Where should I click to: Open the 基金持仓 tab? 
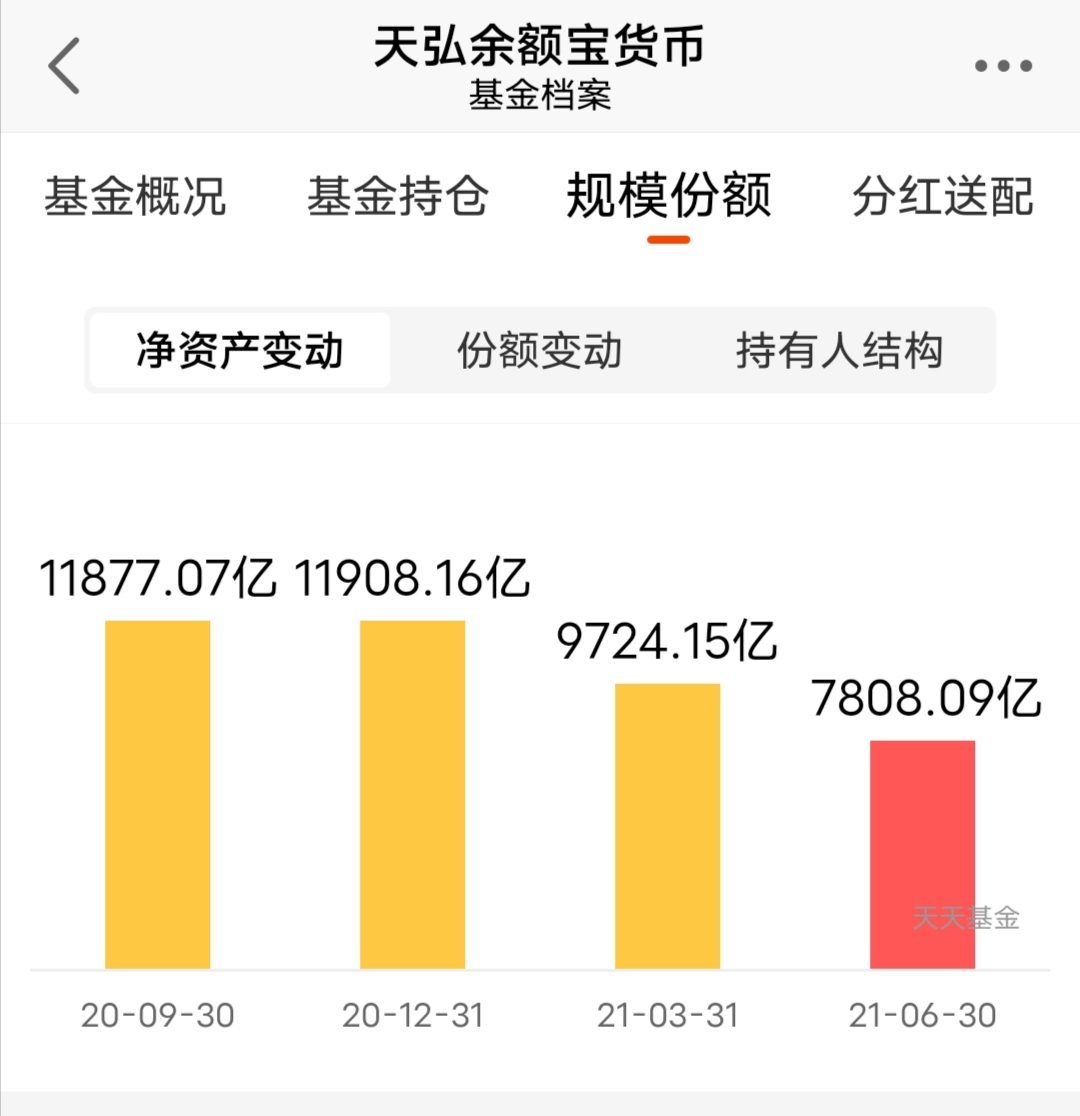coord(397,197)
